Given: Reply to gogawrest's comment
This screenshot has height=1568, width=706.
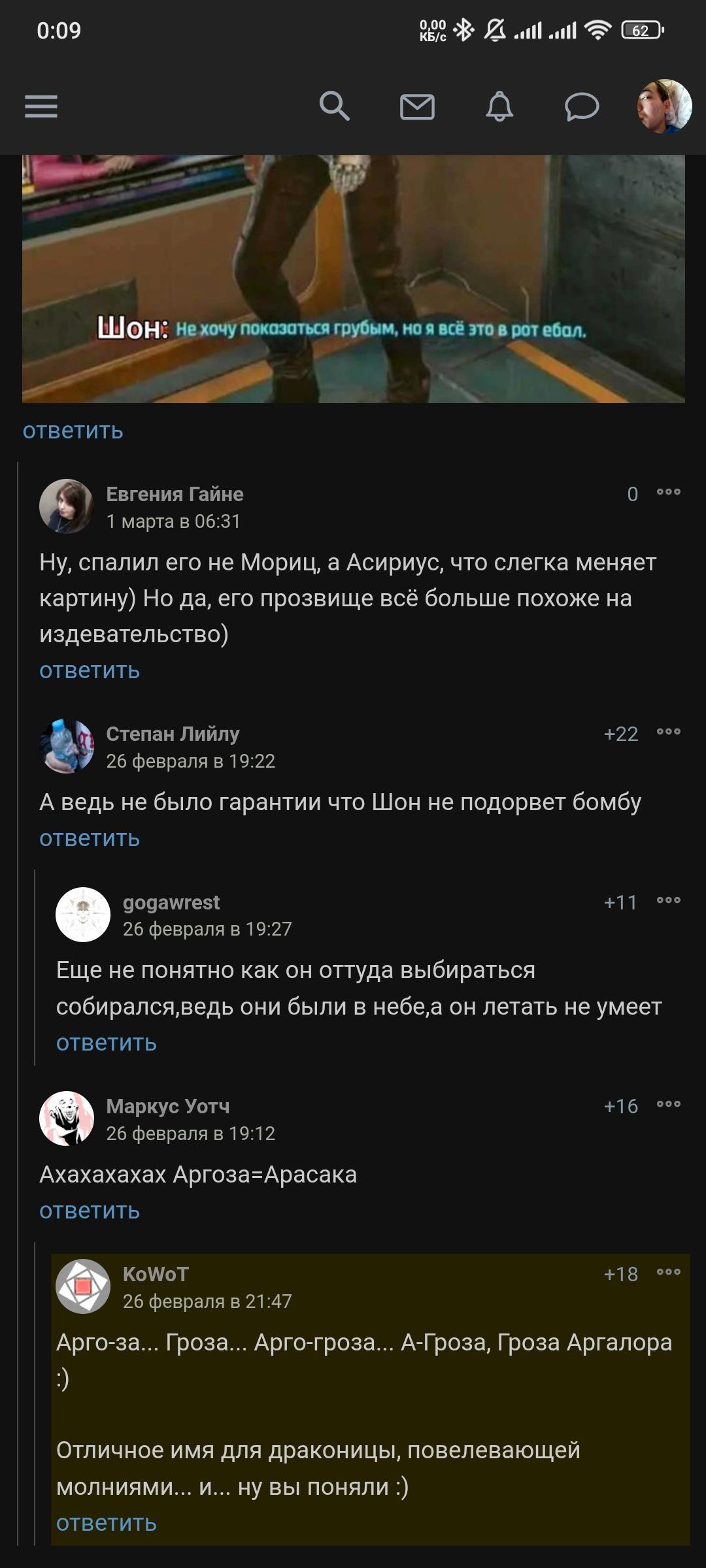Looking at the screenshot, I should tap(107, 1043).
